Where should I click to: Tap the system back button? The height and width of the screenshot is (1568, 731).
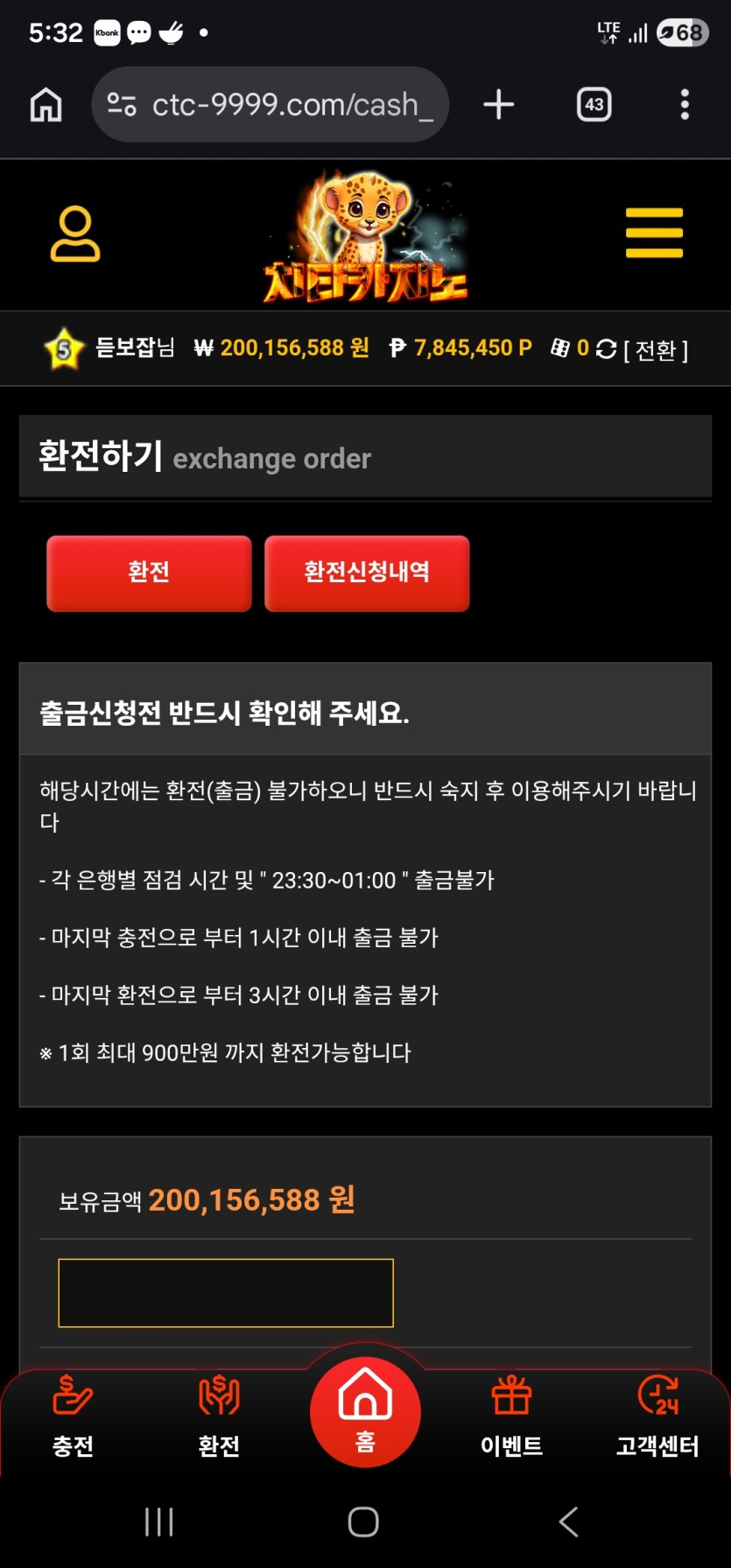pyautogui.click(x=569, y=1522)
